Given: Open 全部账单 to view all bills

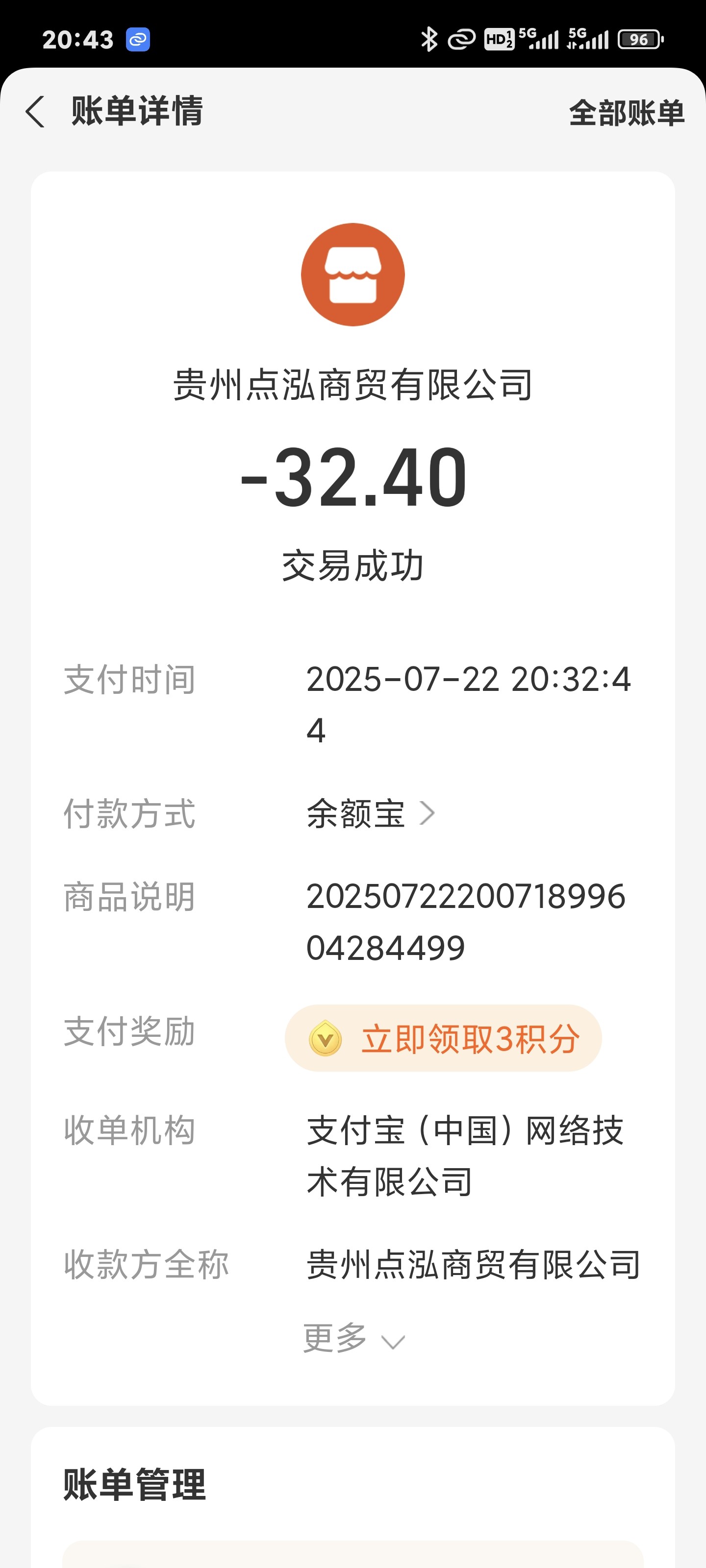Looking at the screenshot, I should pos(627,113).
